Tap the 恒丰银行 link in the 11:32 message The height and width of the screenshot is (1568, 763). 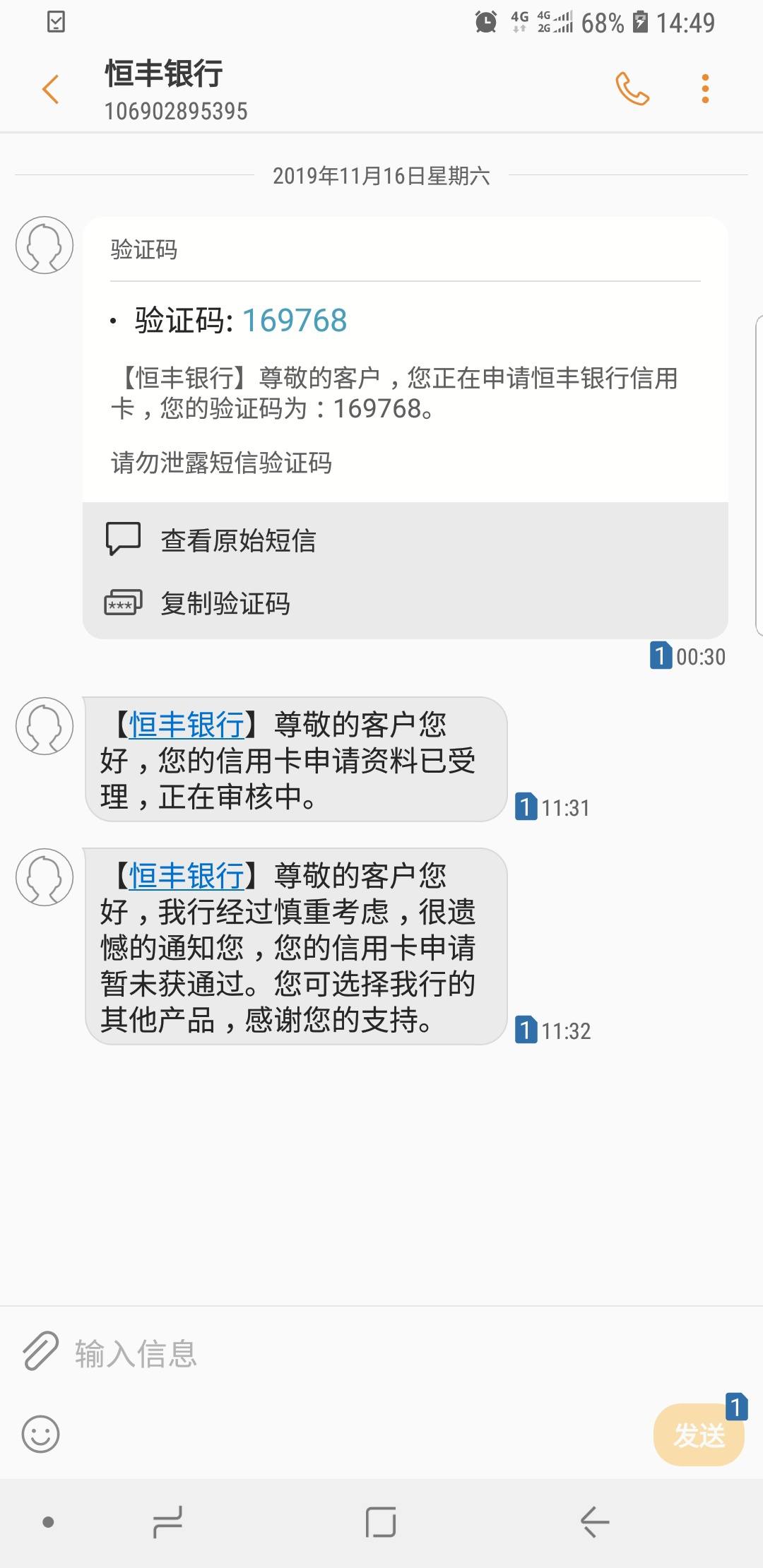click(x=187, y=876)
